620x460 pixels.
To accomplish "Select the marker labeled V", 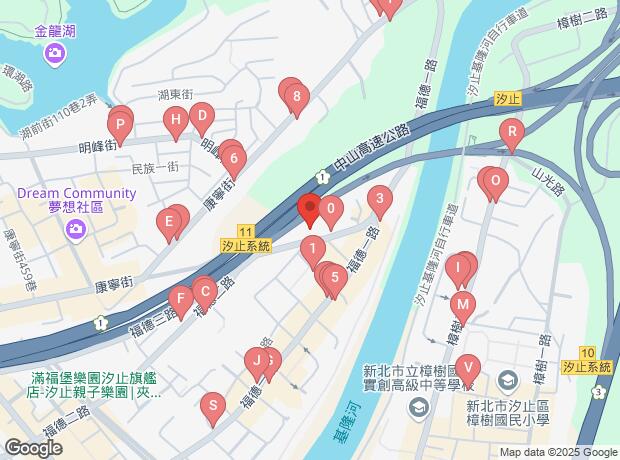I will [468, 369].
